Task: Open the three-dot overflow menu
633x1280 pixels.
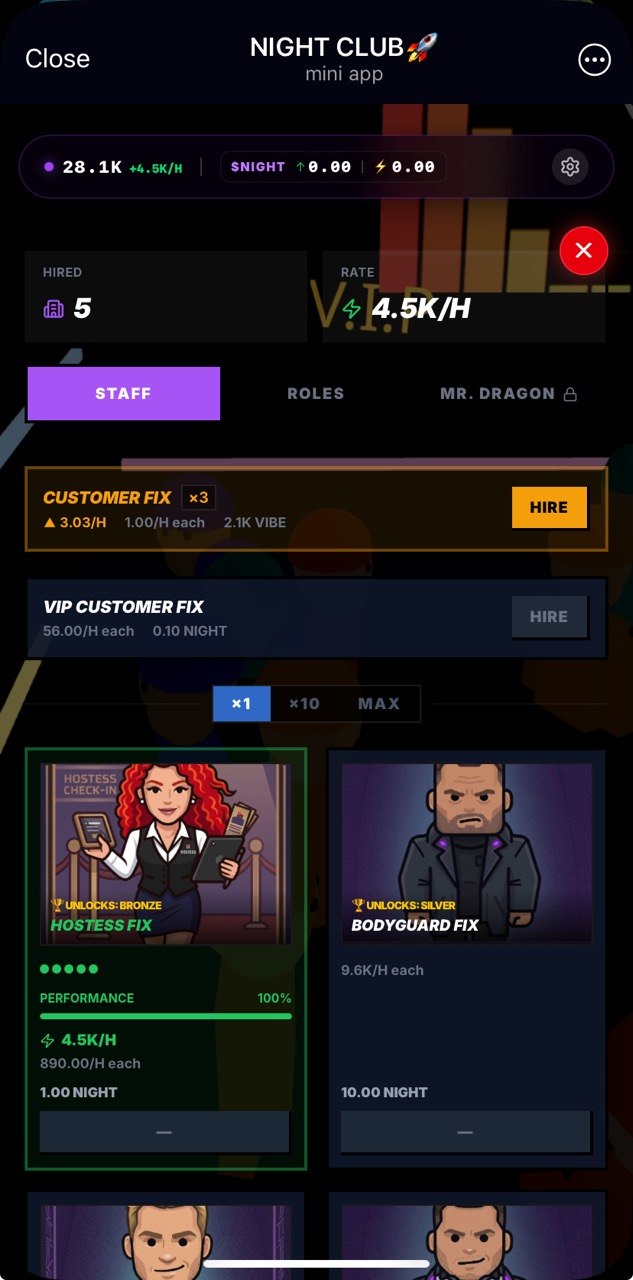Action: point(594,60)
